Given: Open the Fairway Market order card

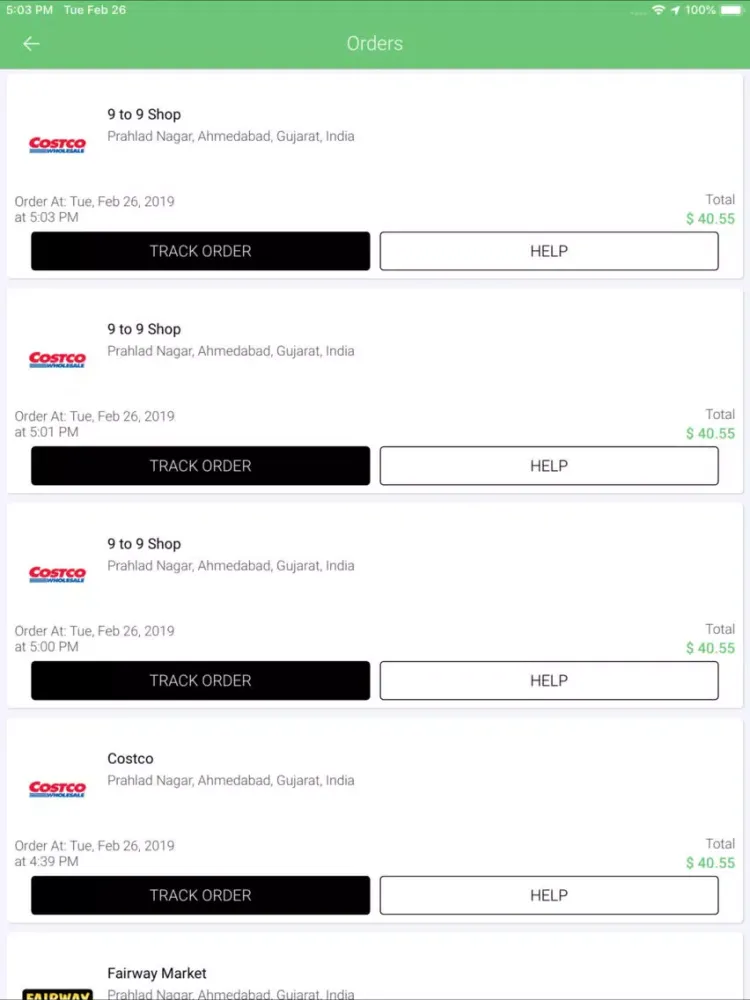Looking at the screenshot, I should (375, 975).
